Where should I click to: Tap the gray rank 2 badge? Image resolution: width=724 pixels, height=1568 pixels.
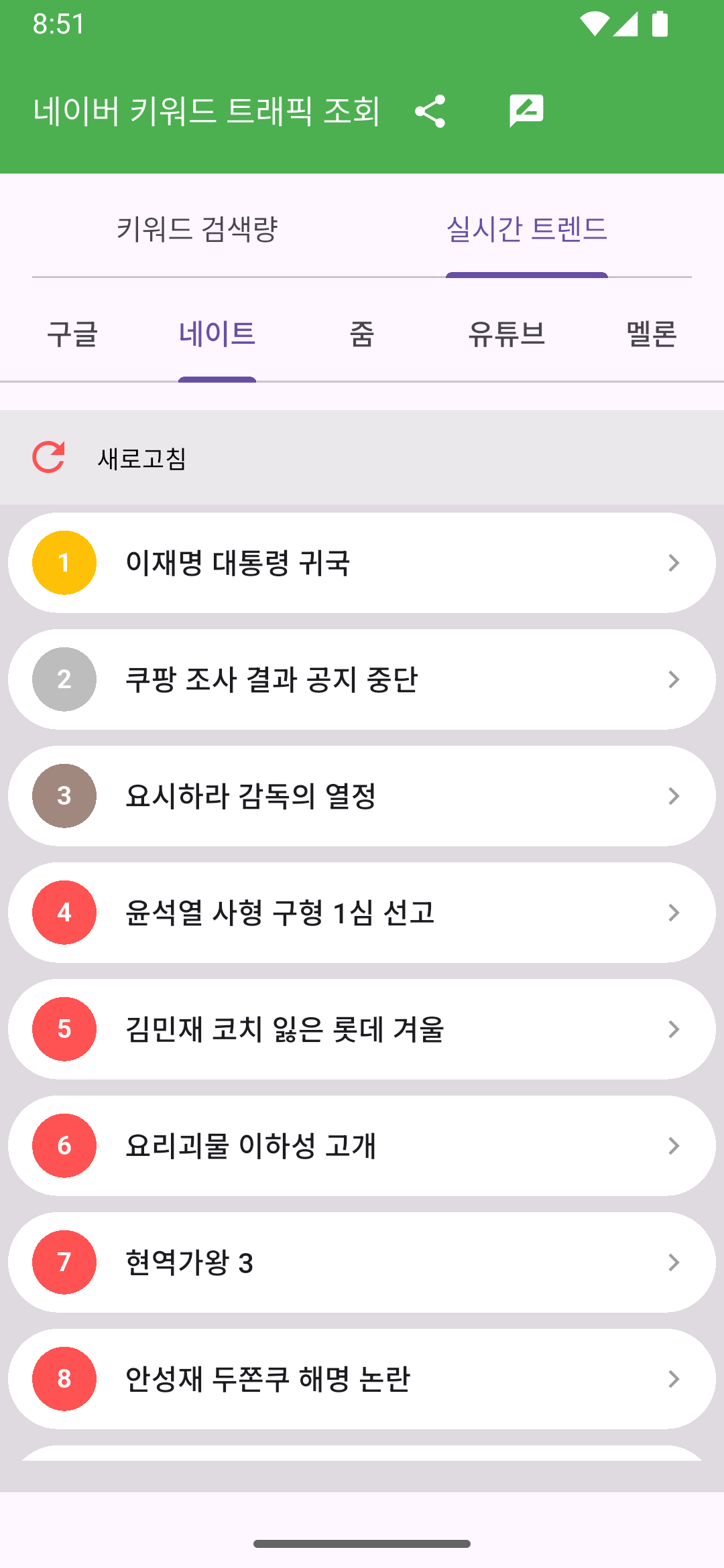(64, 679)
